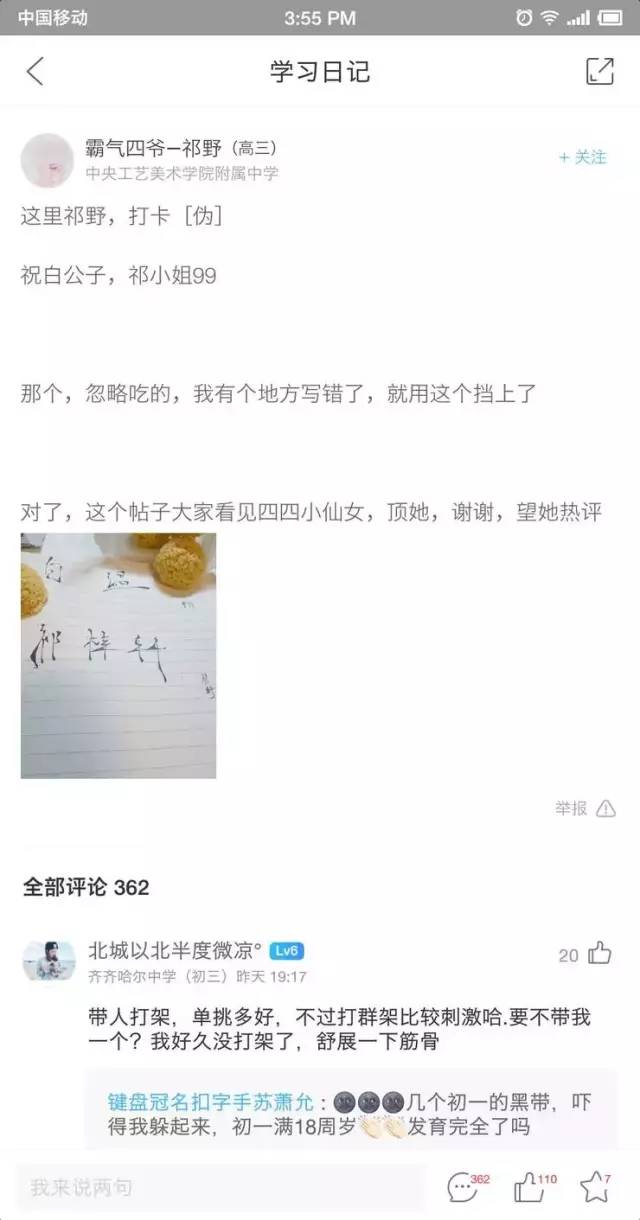Follow 霸气四爷-祁野 with 关注 button

(x=583, y=157)
